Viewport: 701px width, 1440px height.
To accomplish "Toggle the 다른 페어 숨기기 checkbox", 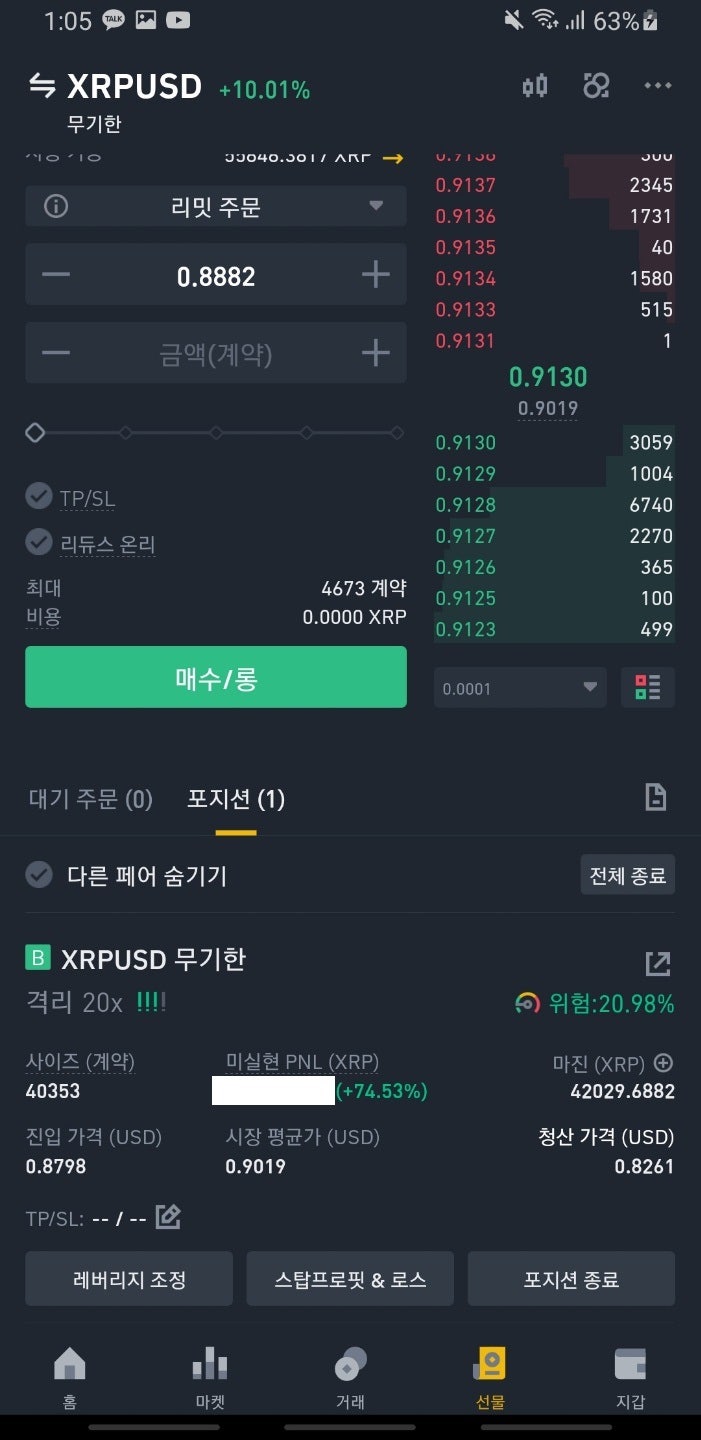I will (x=39, y=875).
